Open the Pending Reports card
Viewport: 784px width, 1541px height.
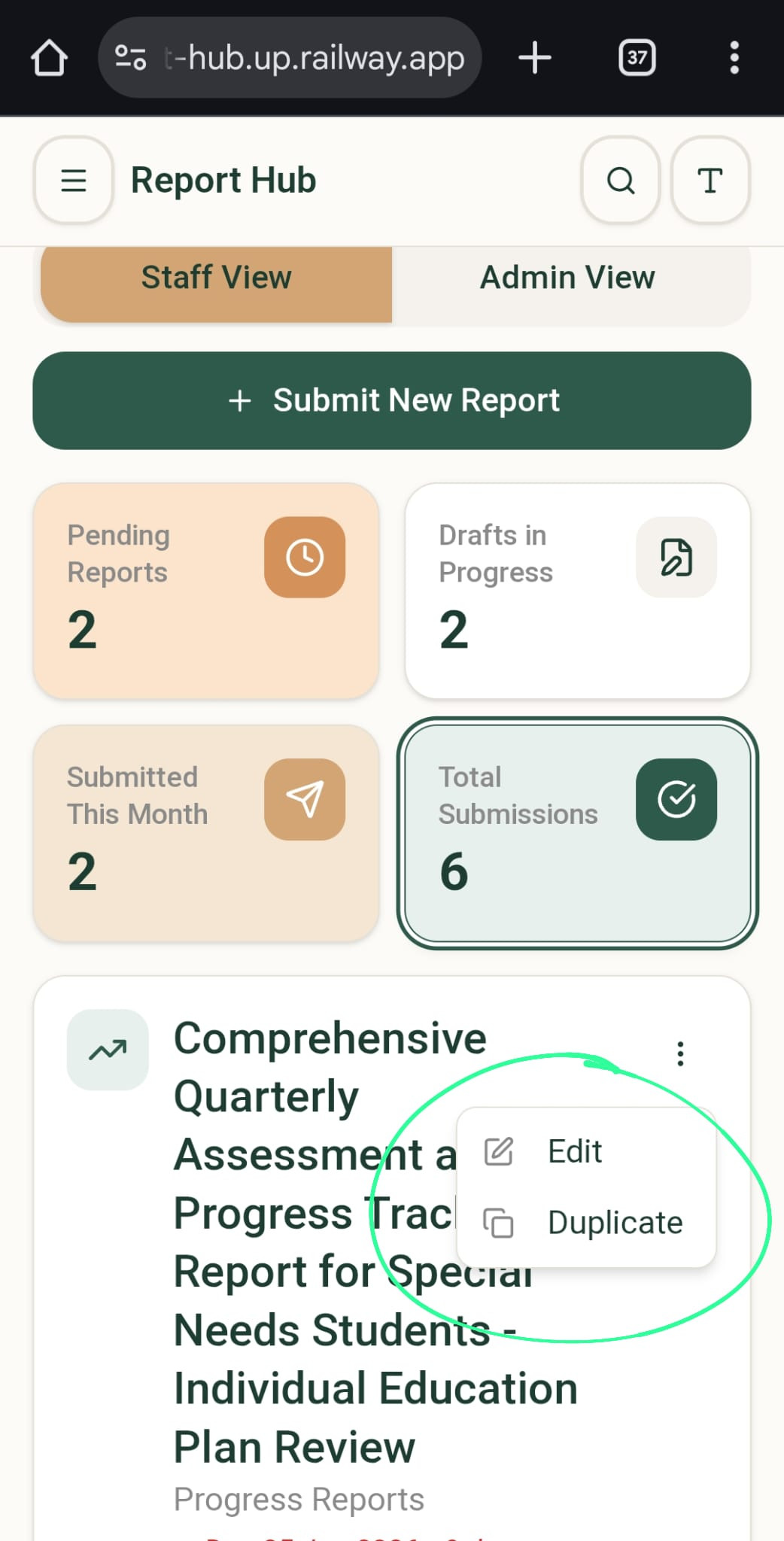coord(205,591)
